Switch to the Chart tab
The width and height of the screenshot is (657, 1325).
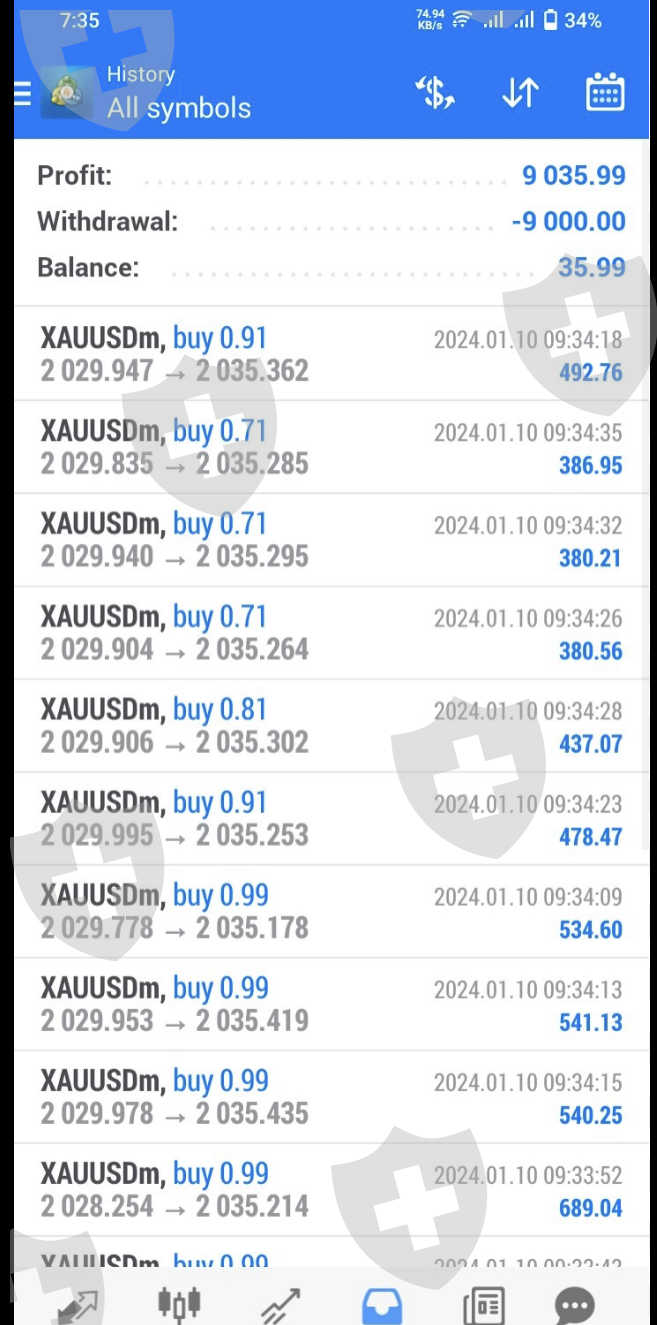pos(180,1304)
